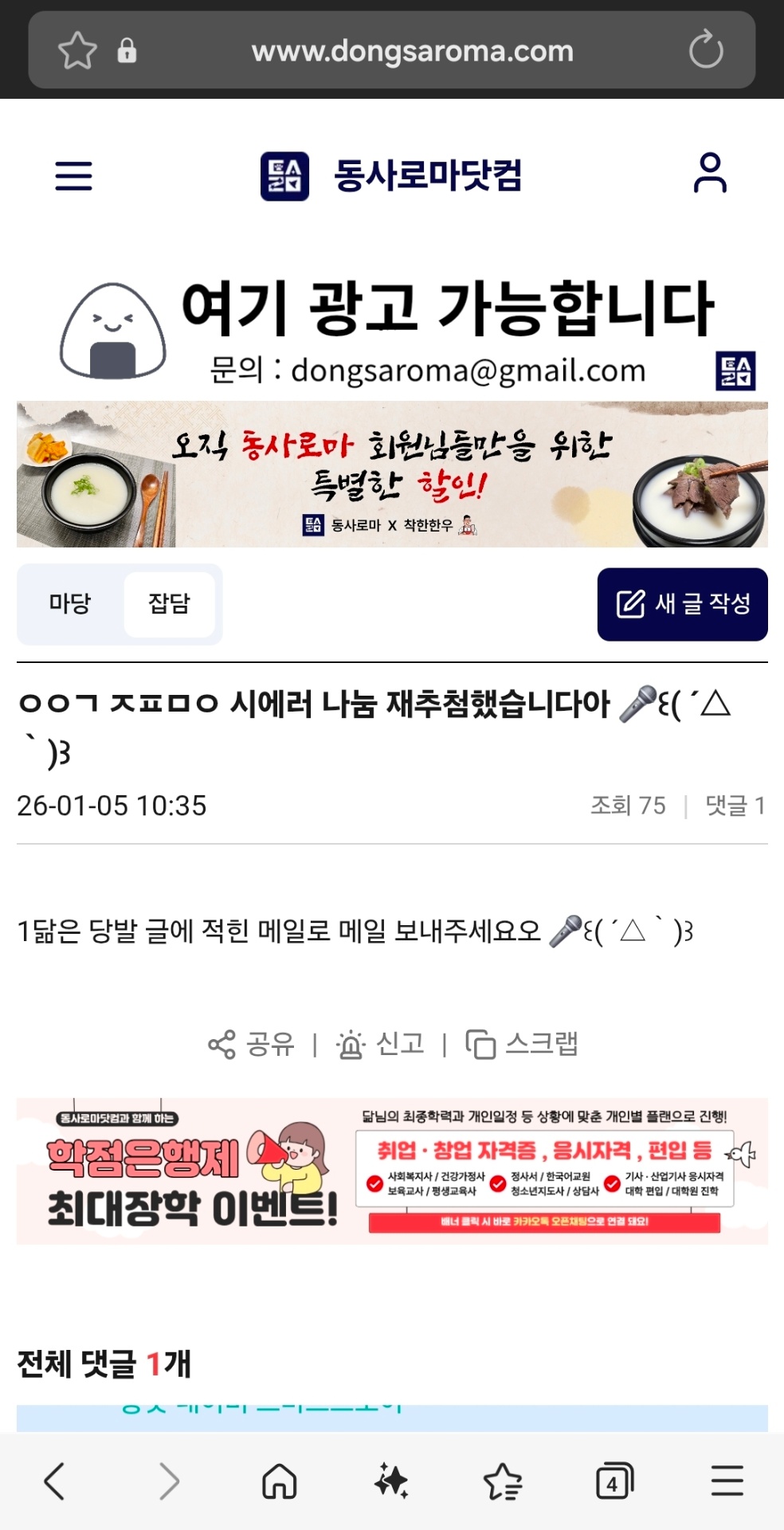The width and height of the screenshot is (784, 1530).
Task: Report this post with 신고
Action: (380, 1044)
